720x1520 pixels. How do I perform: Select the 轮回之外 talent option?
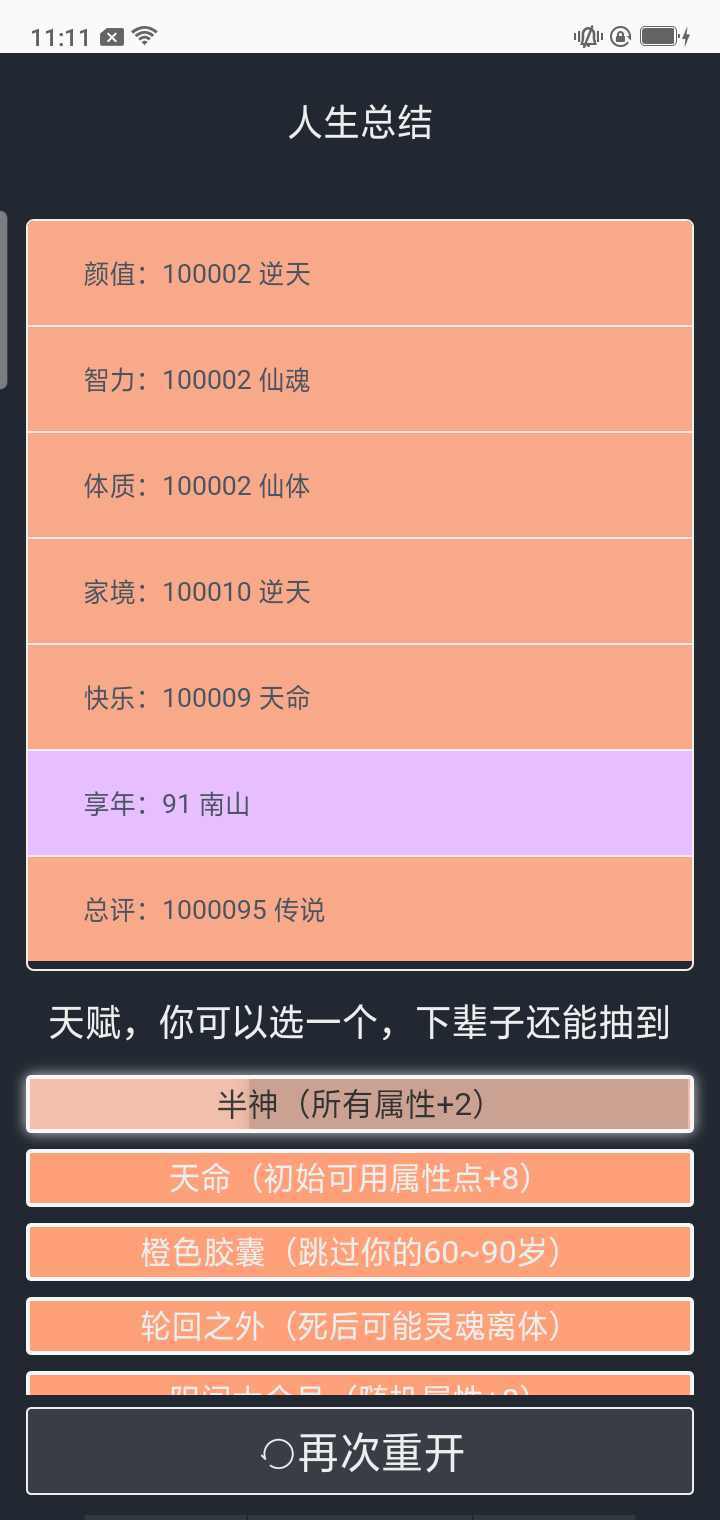(360, 1326)
